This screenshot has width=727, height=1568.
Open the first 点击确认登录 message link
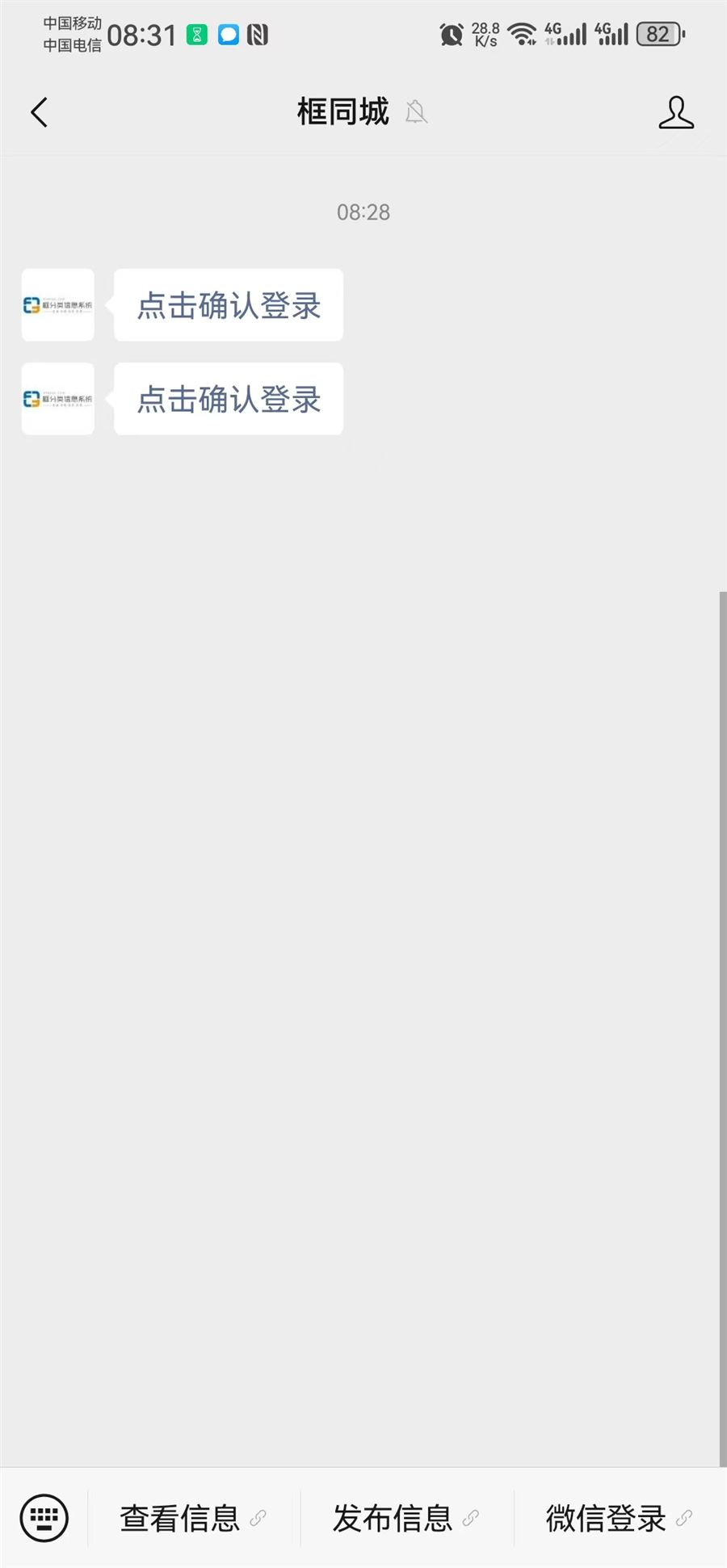click(229, 305)
